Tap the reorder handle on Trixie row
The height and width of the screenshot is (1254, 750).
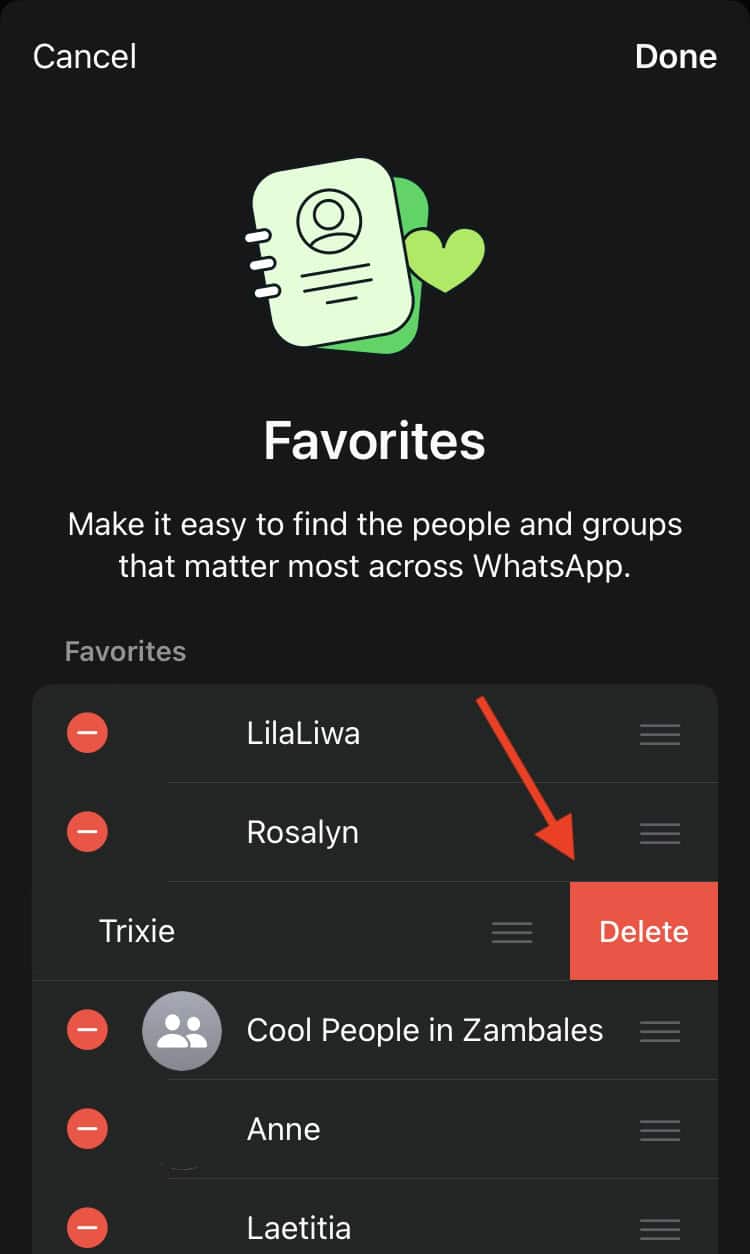pyautogui.click(x=512, y=931)
